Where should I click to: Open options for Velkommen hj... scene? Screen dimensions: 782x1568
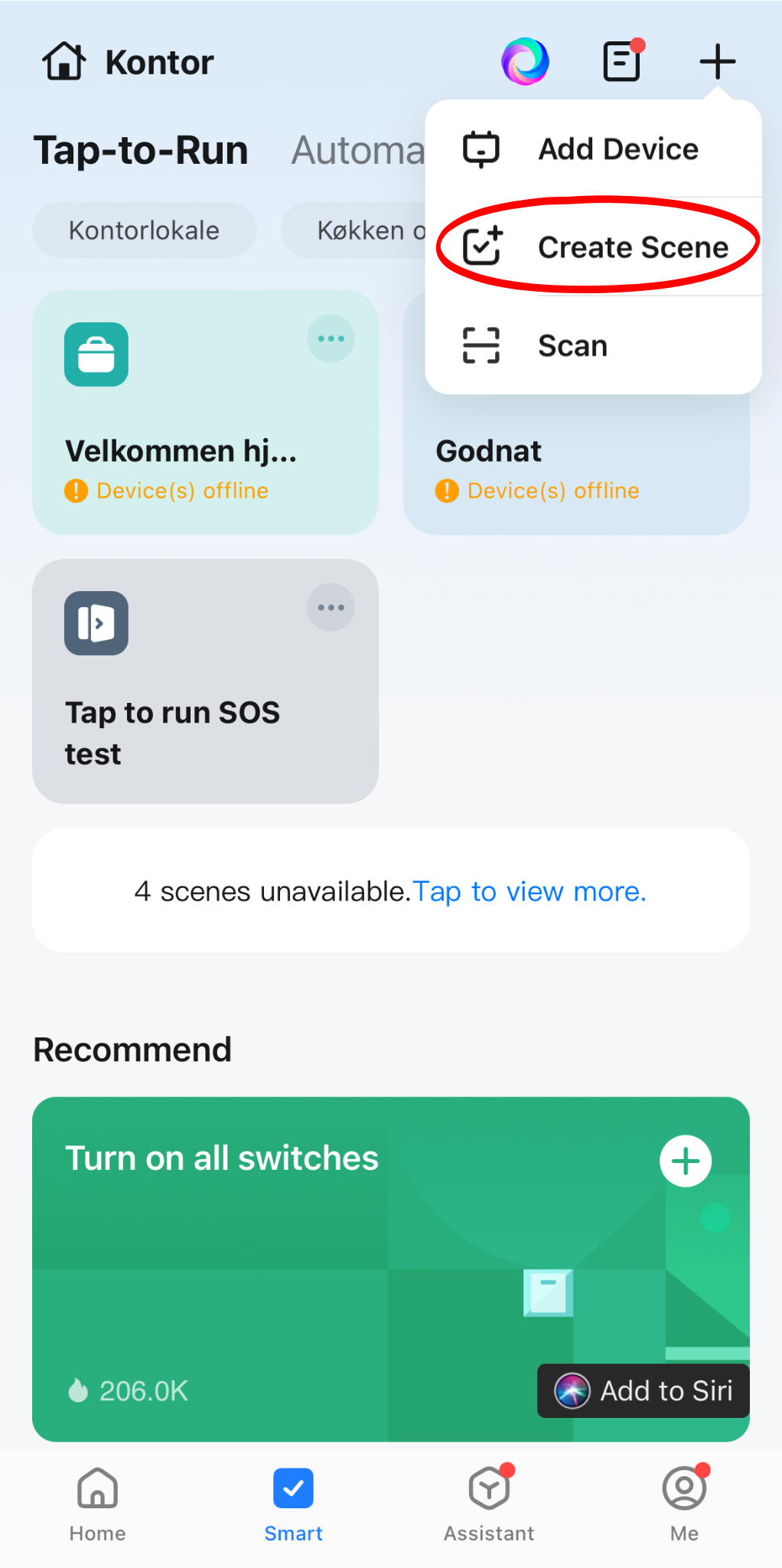point(331,338)
